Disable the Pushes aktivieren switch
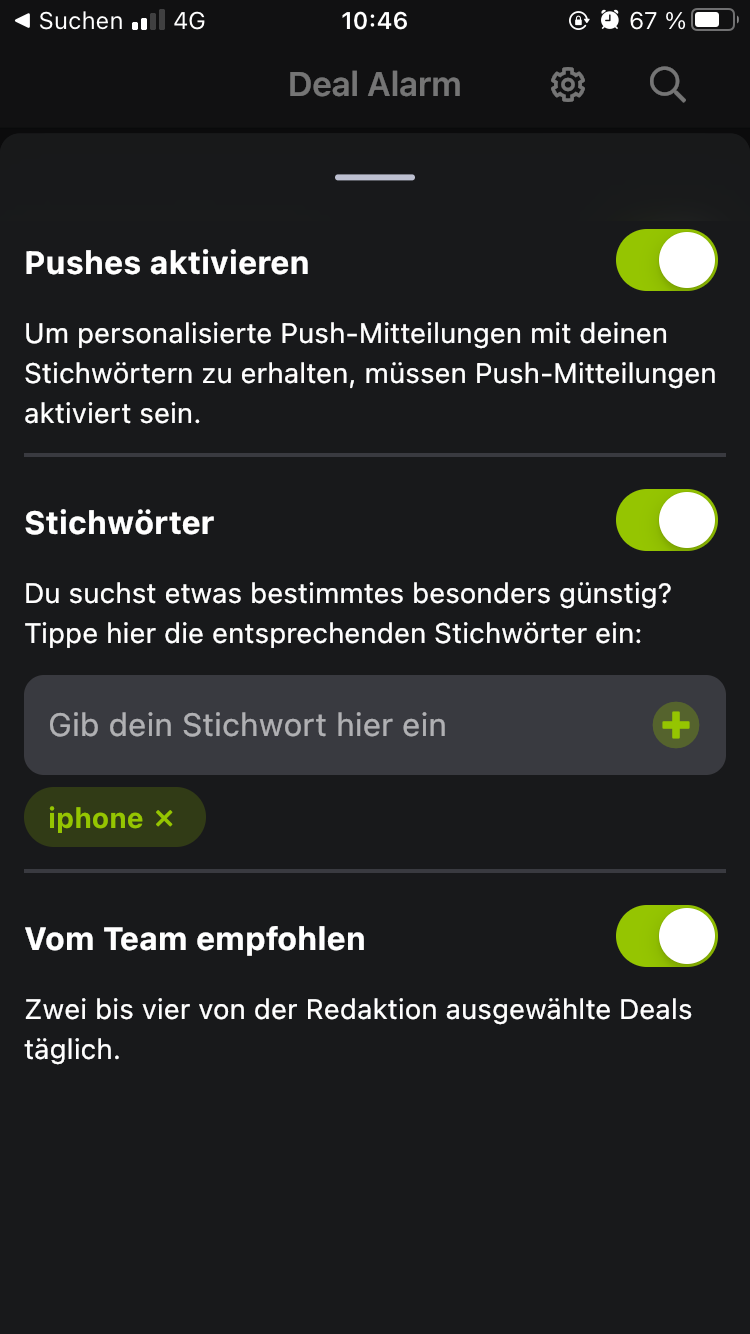Image resolution: width=750 pixels, height=1334 pixels. pyautogui.click(x=666, y=261)
